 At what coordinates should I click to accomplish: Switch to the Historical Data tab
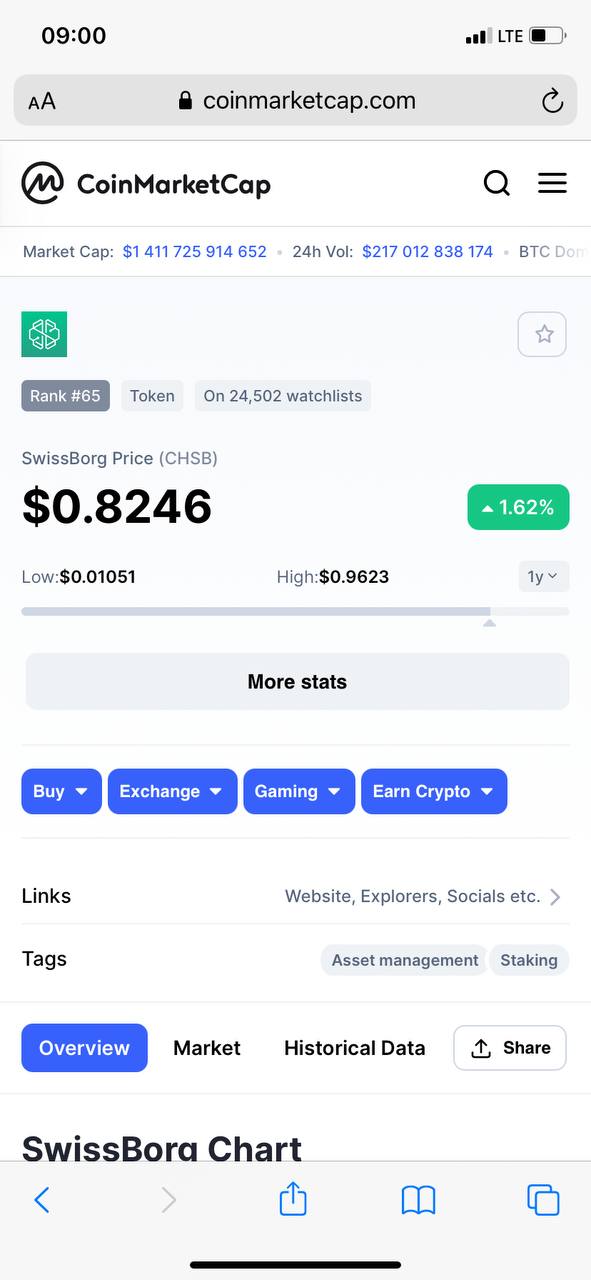point(355,1048)
